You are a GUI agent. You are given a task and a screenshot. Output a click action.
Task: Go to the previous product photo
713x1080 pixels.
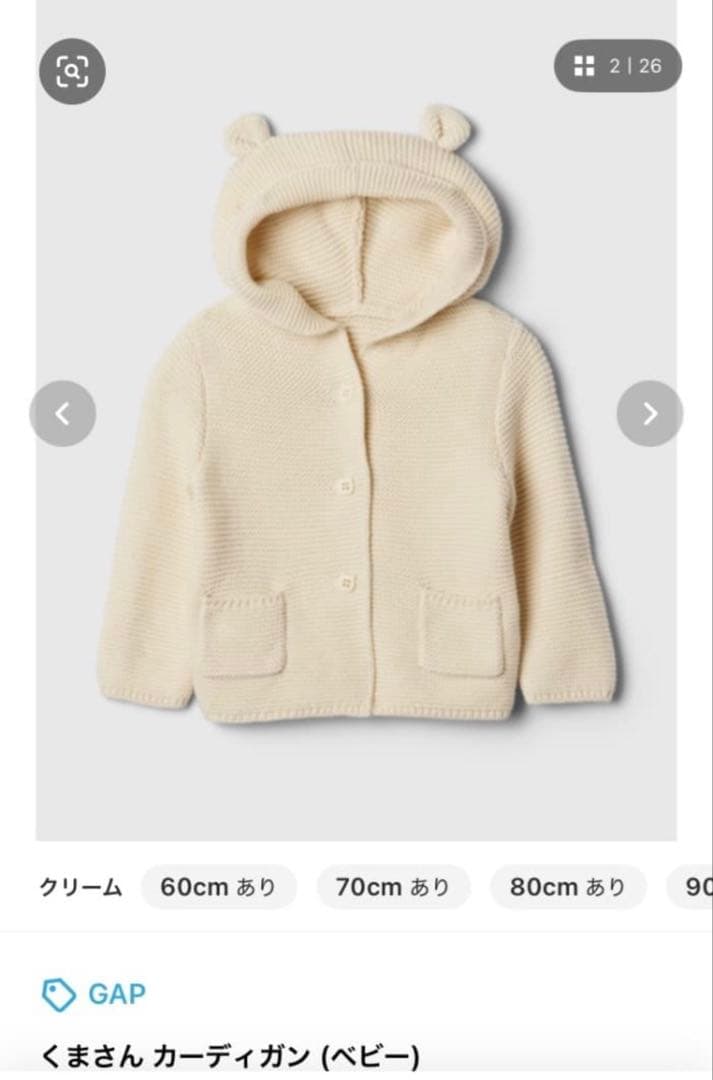[x=63, y=413]
